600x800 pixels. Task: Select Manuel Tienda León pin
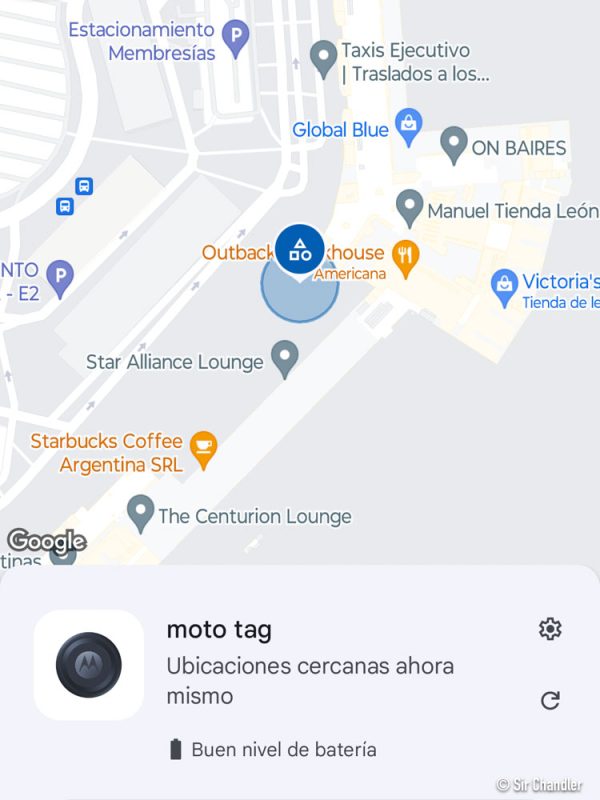click(408, 208)
